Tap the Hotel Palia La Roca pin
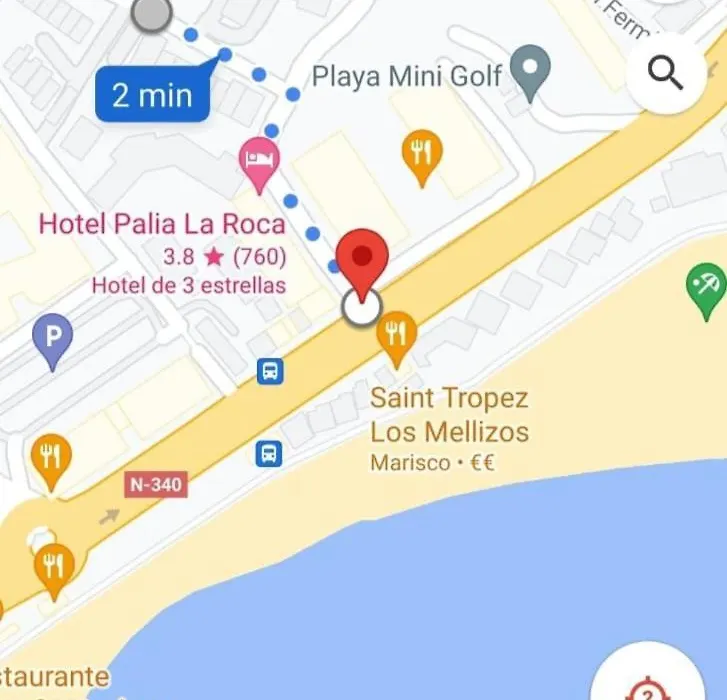Screen dimensions: 727x700 click(260, 164)
